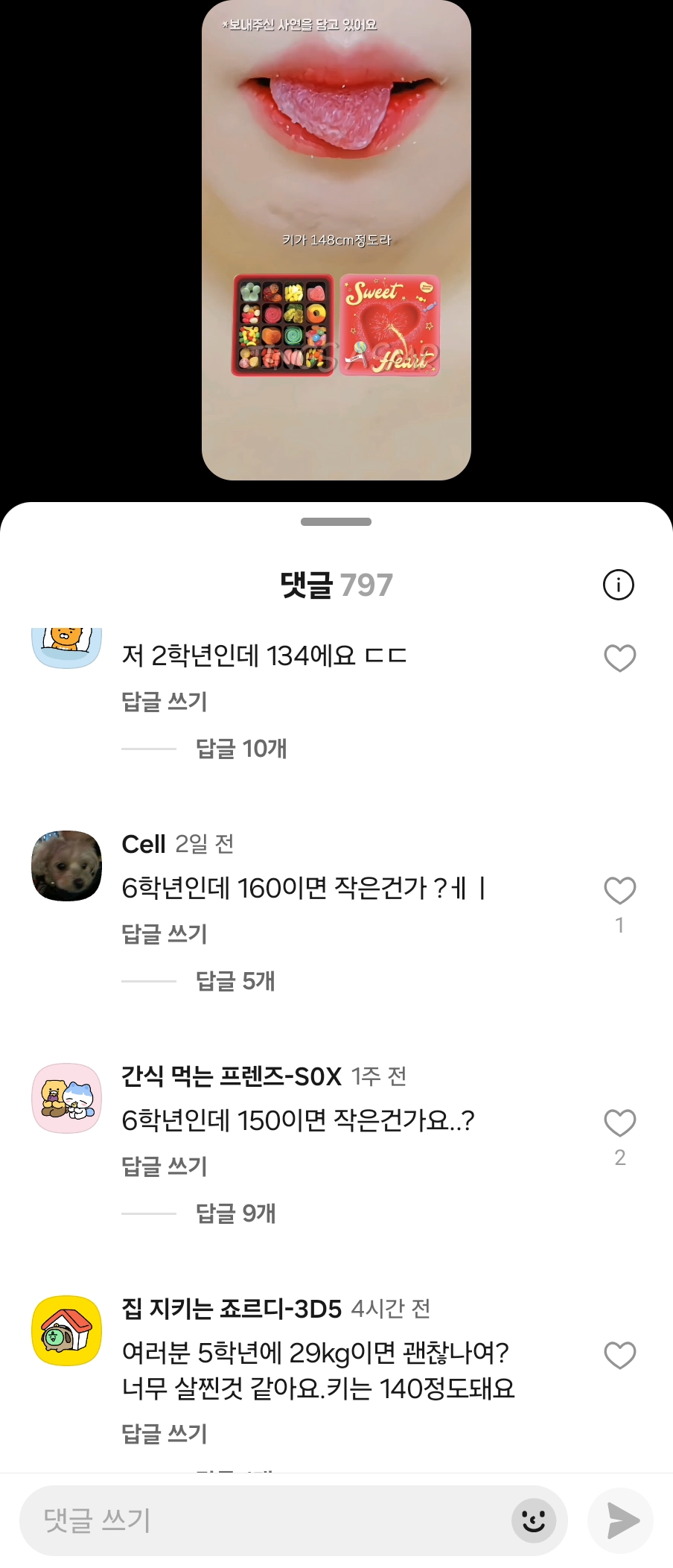This screenshot has width=673, height=1568.
Task: Like 간식 먹는 프렌즈-S0X's comment
Action: point(619,1123)
